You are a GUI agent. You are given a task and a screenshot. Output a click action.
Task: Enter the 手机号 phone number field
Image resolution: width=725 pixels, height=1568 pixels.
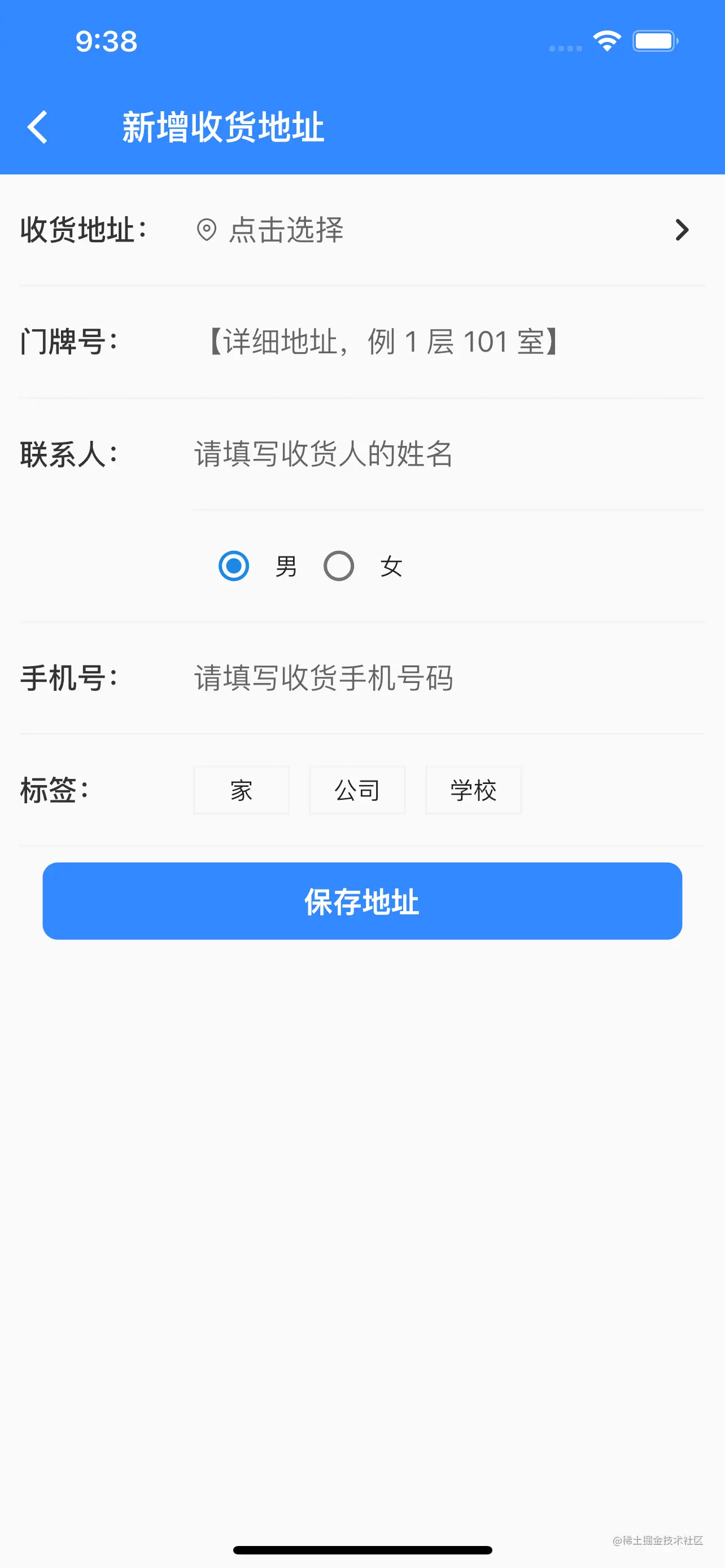tap(444, 678)
